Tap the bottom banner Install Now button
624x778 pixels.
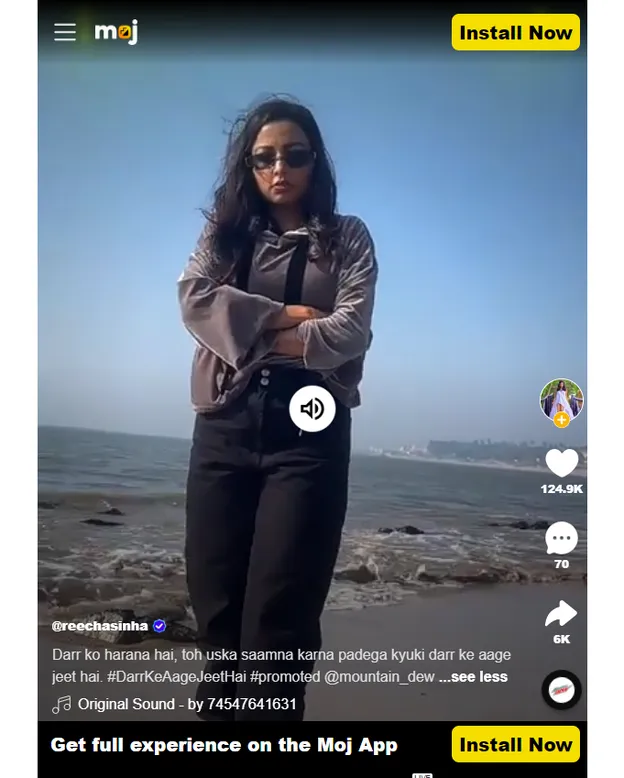tap(515, 744)
